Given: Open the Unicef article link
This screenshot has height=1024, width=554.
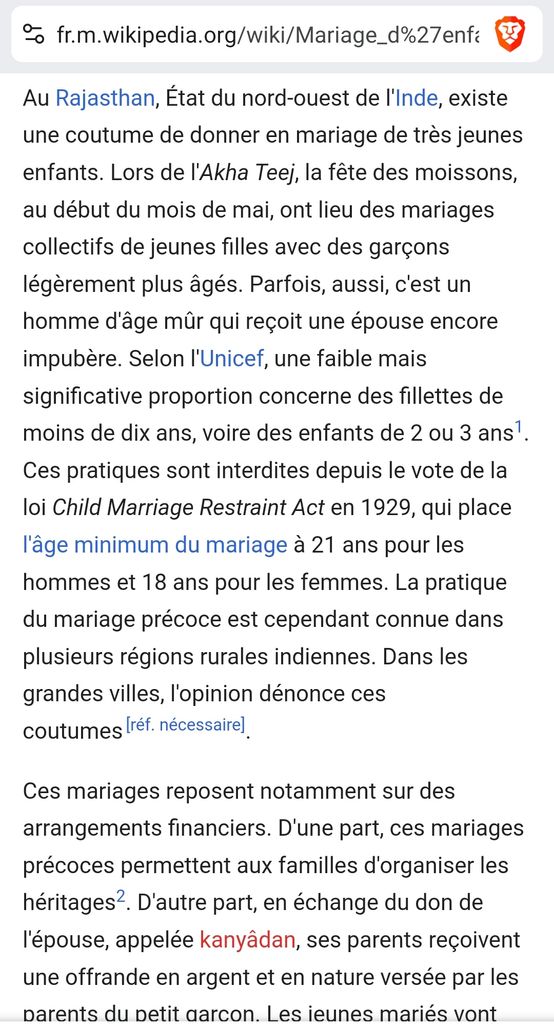Looking at the screenshot, I should (x=232, y=359).
